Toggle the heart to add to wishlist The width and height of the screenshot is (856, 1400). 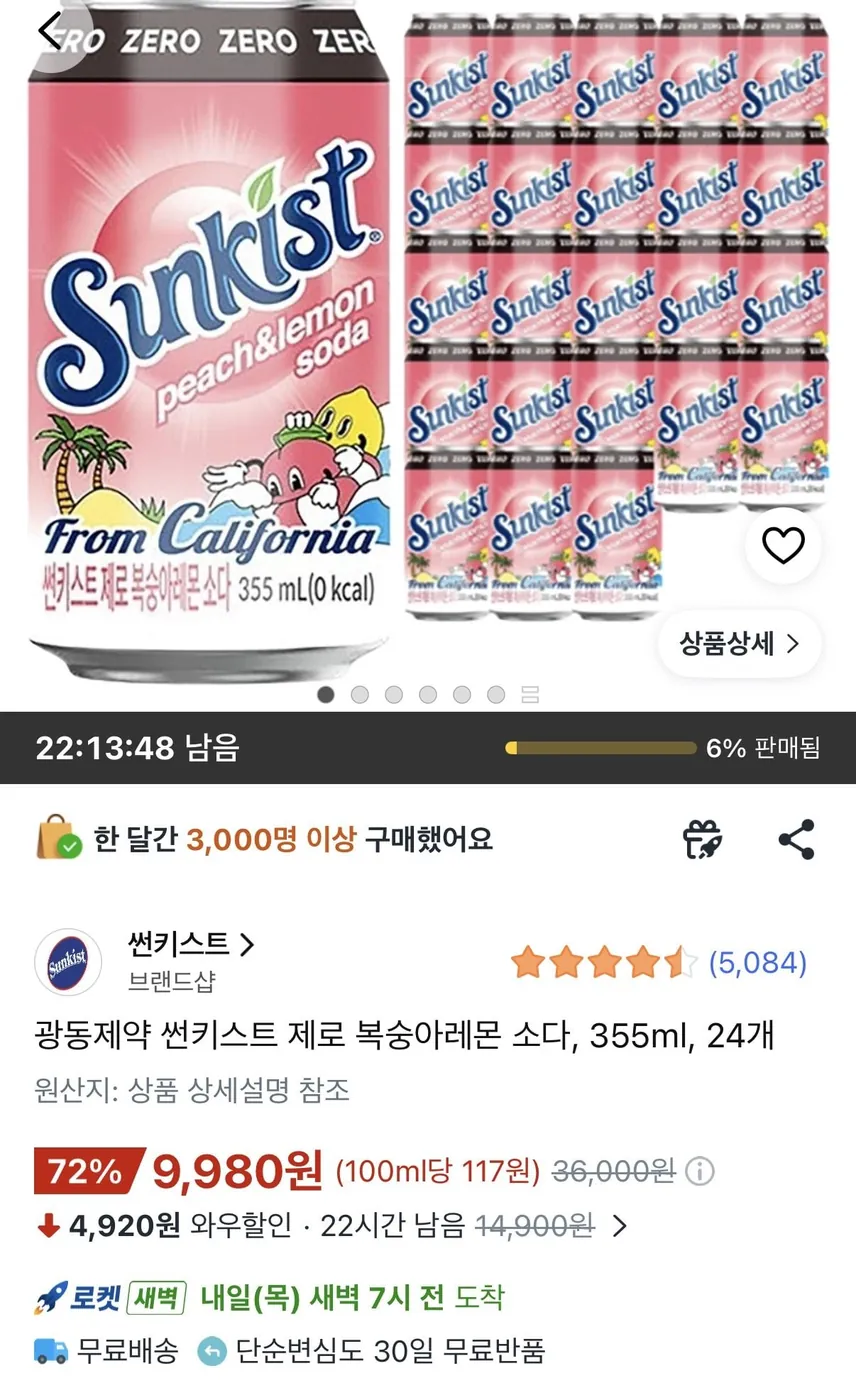[x=782, y=543]
